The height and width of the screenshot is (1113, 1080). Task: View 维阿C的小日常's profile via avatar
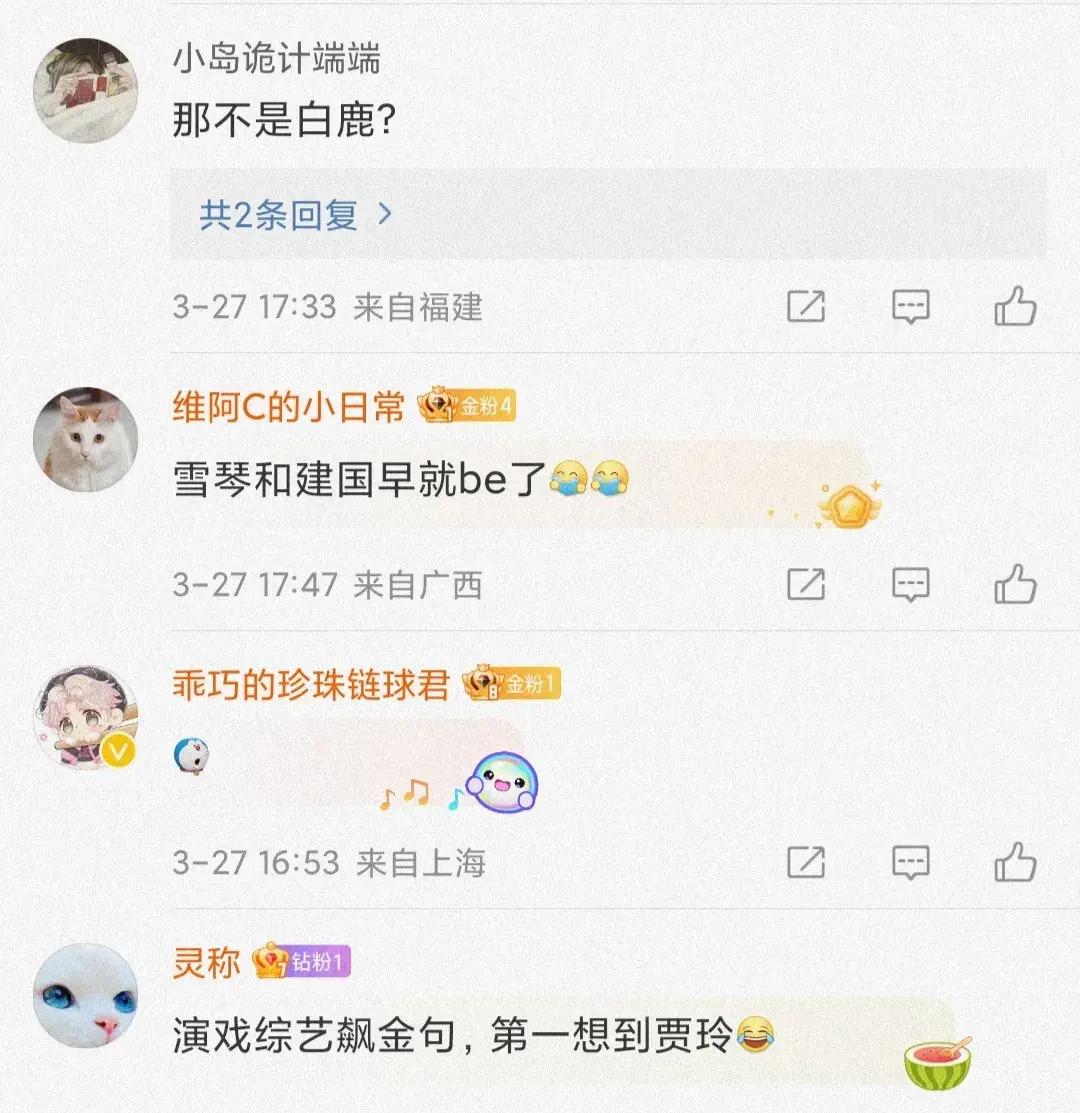tap(85, 438)
